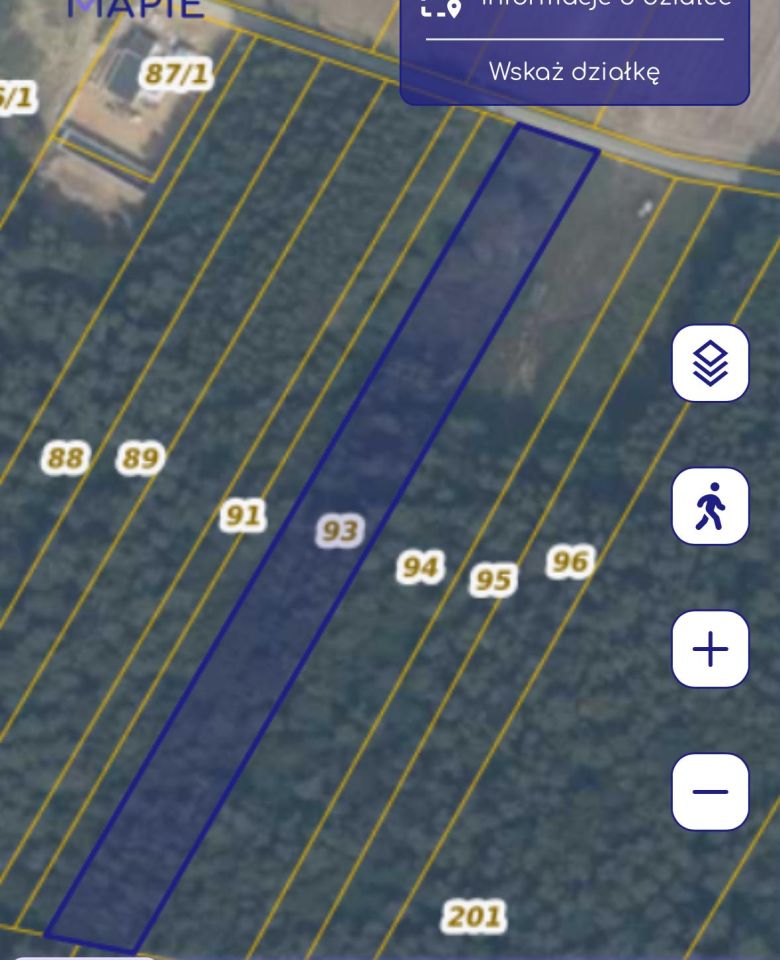Tap the walking person button
Screen dimensions: 780x960
click(710, 506)
